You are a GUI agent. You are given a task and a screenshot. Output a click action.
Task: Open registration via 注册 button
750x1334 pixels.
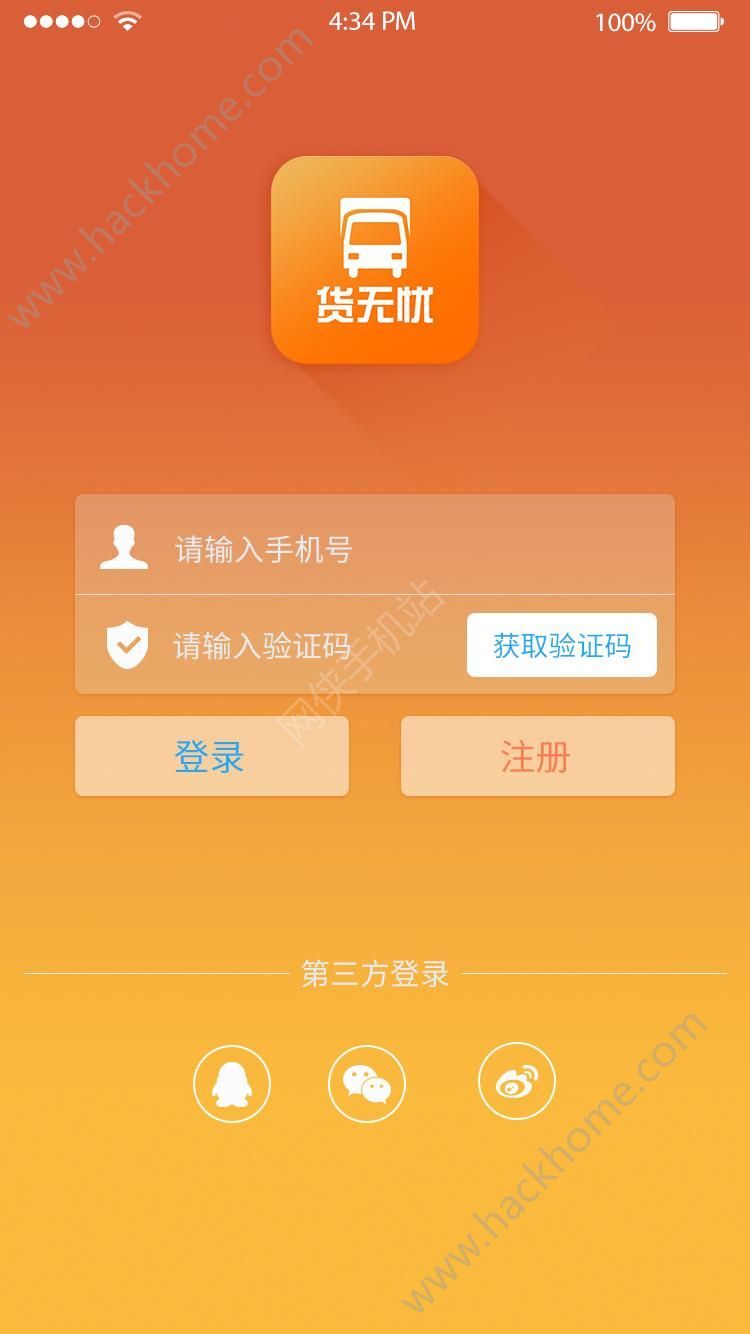click(537, 756)
